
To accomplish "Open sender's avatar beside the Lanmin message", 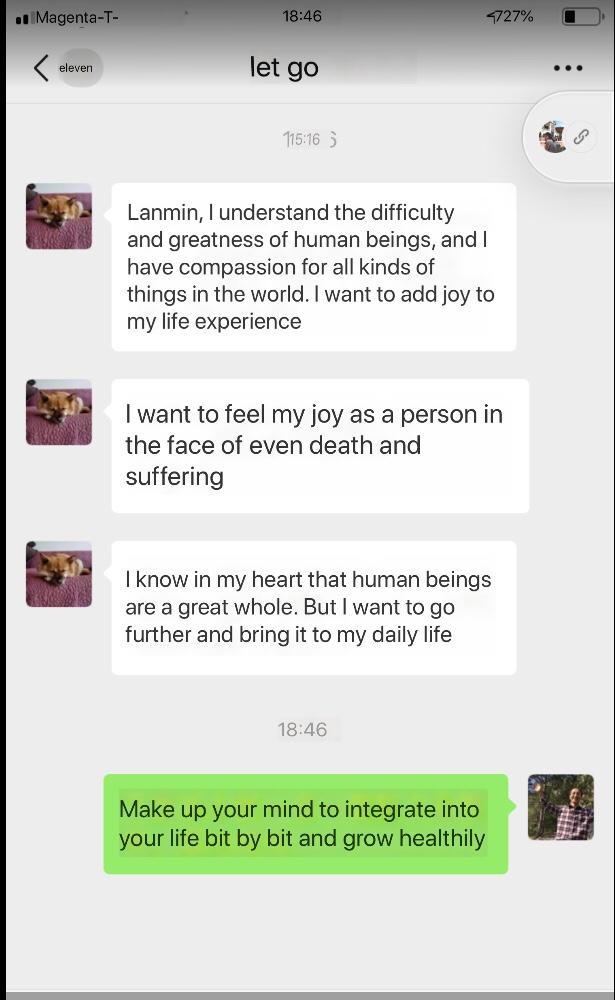I will pyautogui.click(x=59, y=216).
